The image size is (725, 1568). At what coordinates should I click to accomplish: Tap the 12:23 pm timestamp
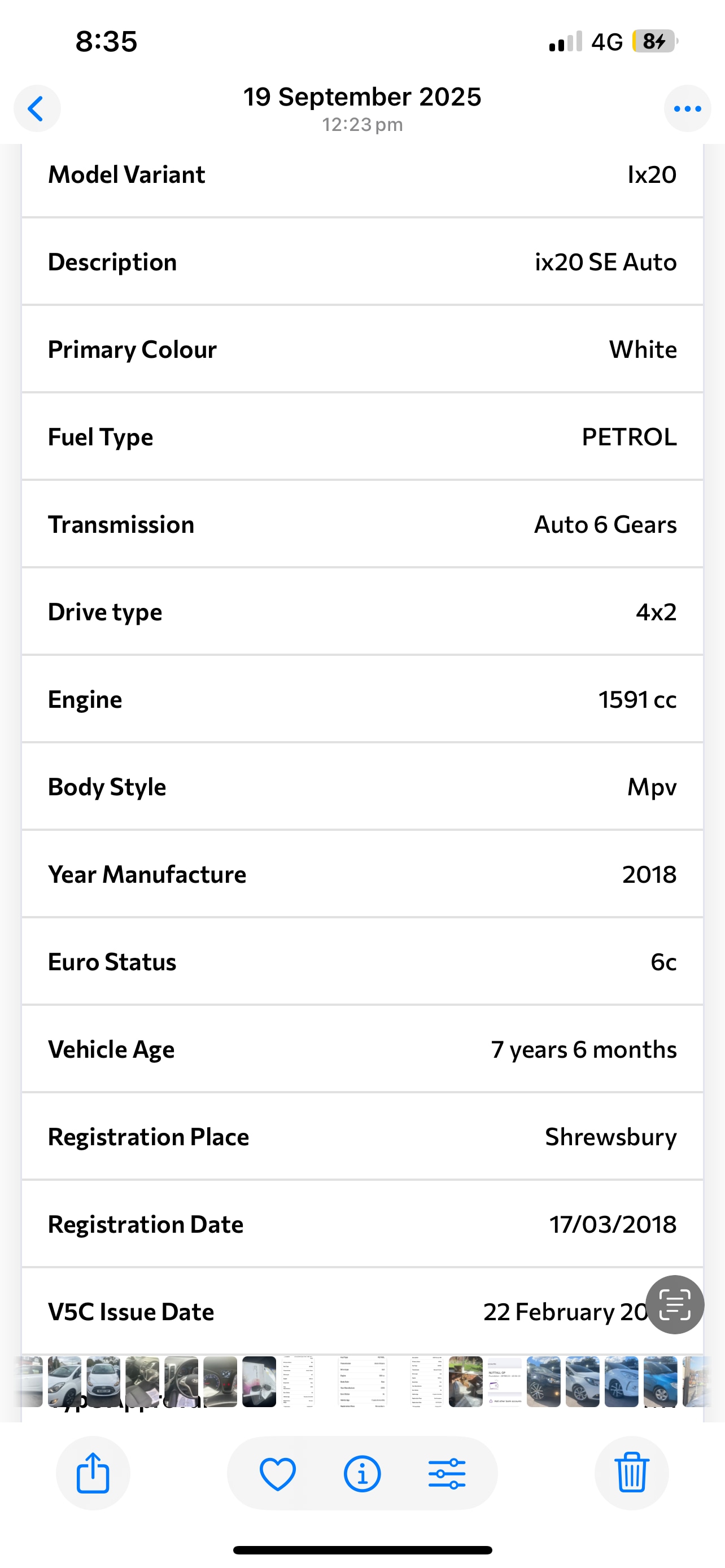click(x=362, y=125)
